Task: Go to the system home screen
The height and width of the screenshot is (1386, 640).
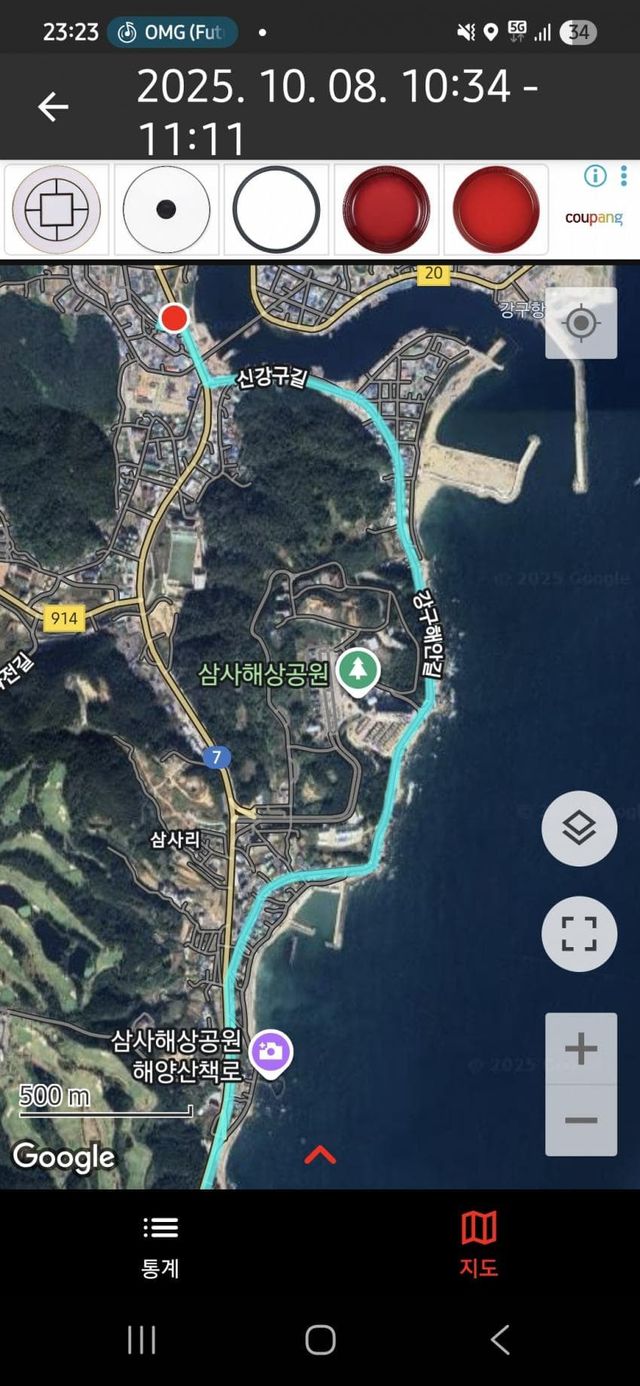Action: pyautogui.click(x=320, y=1340)
